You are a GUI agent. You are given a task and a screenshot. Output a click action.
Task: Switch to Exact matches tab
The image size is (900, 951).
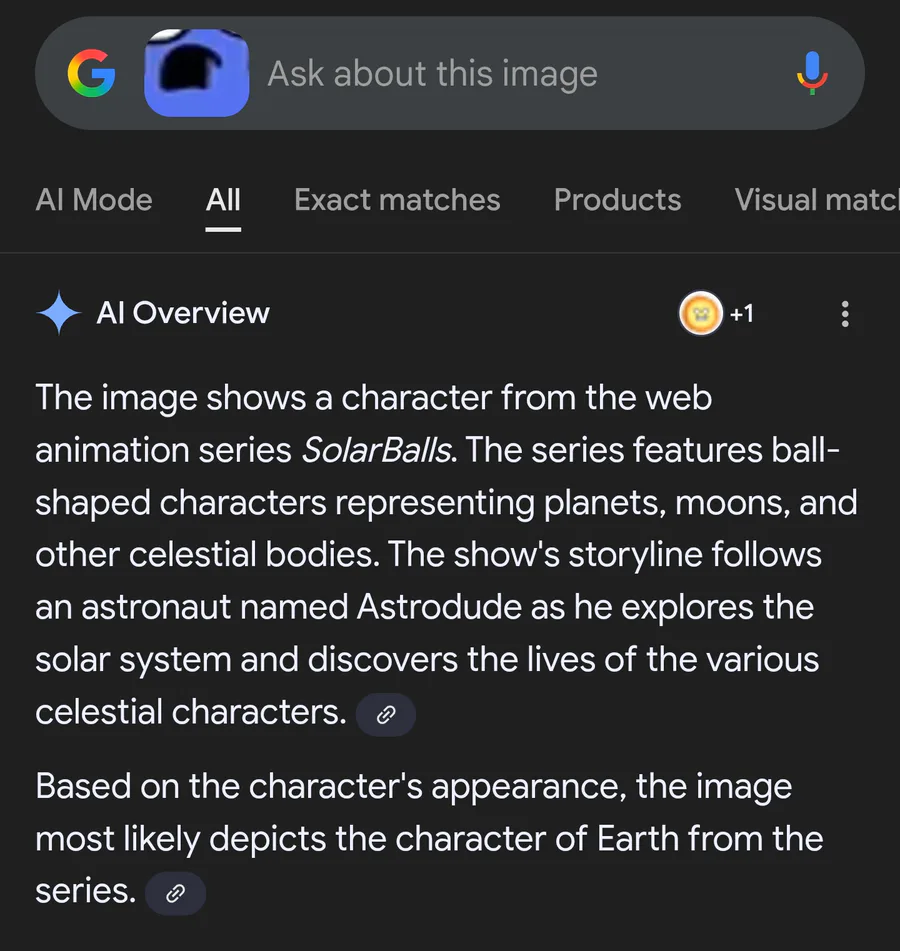click(x=397, y=200)
